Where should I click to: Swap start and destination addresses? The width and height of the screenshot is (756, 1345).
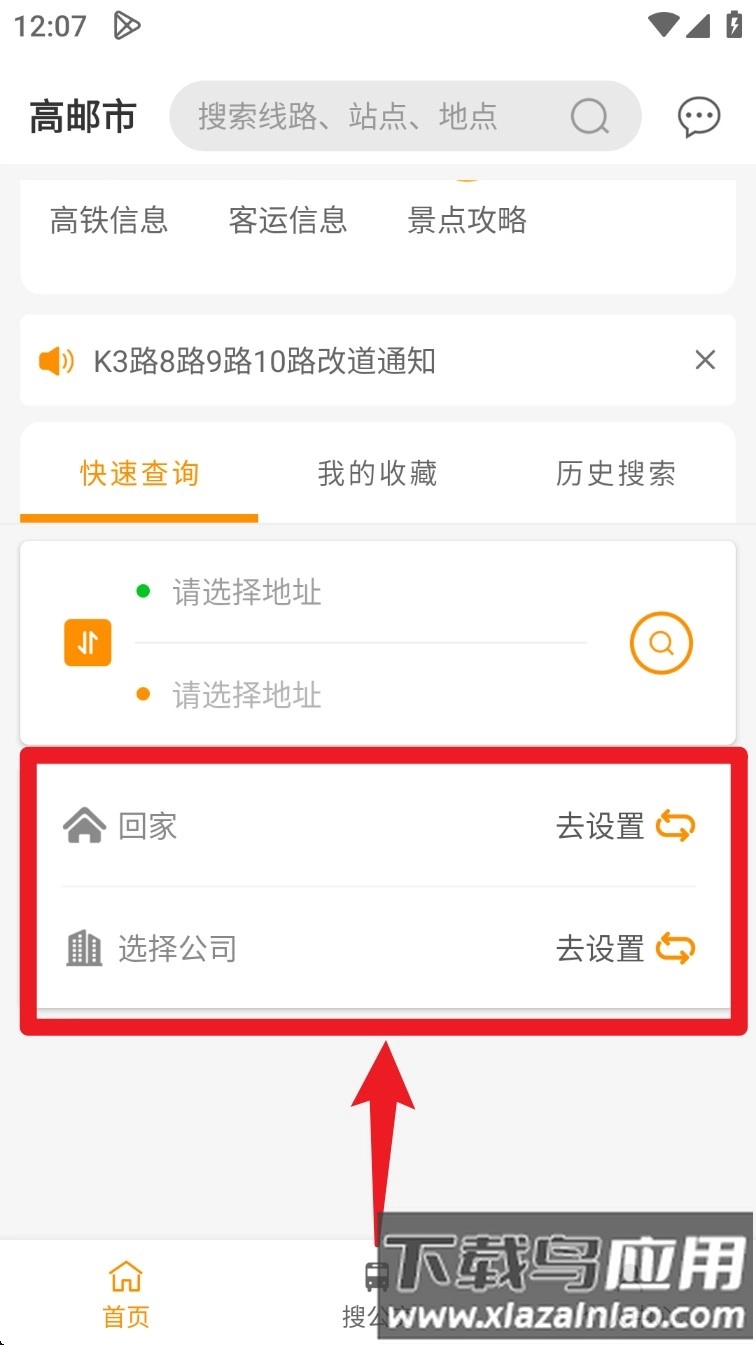coord(88,643)
